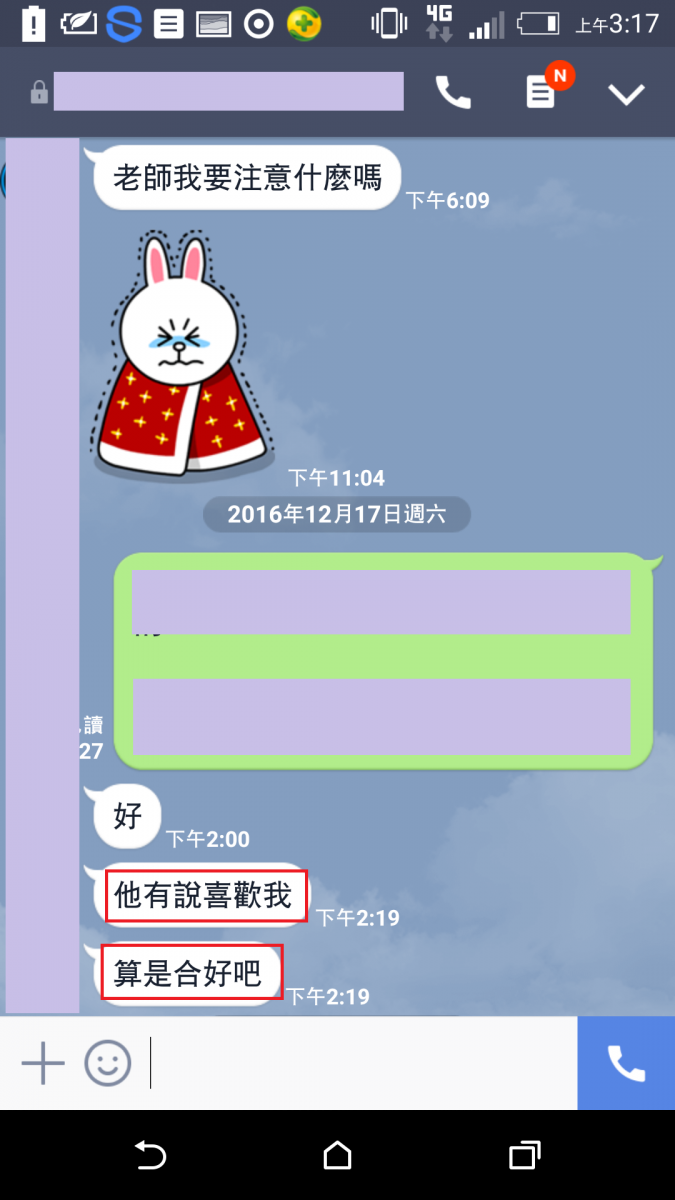Tap the blue call button beside input
The width and height of the screenshot is (675, 1200).
pyautogui.click(x=626, y=1063)
